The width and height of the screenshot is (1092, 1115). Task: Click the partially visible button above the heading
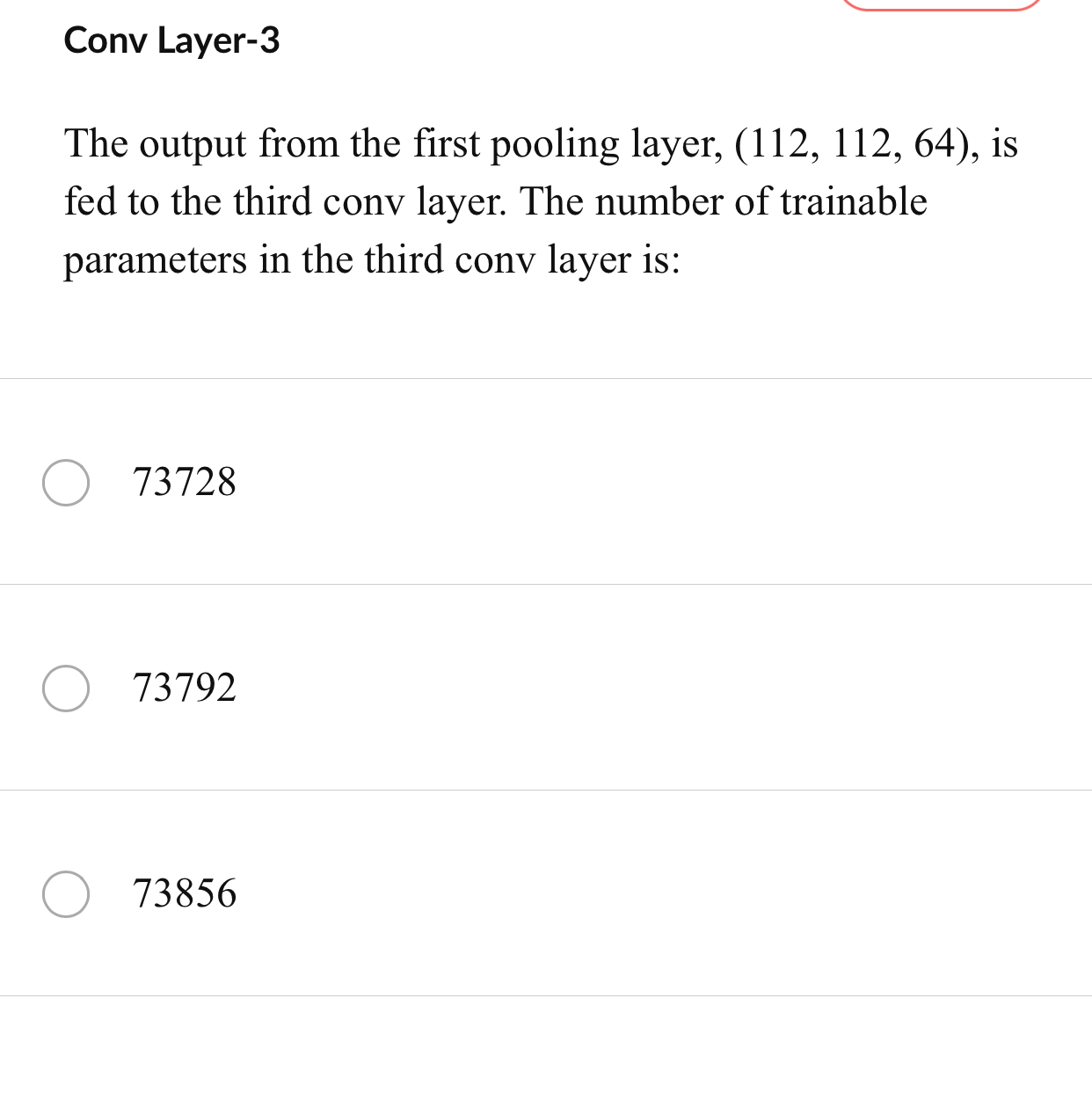(943, 4)
